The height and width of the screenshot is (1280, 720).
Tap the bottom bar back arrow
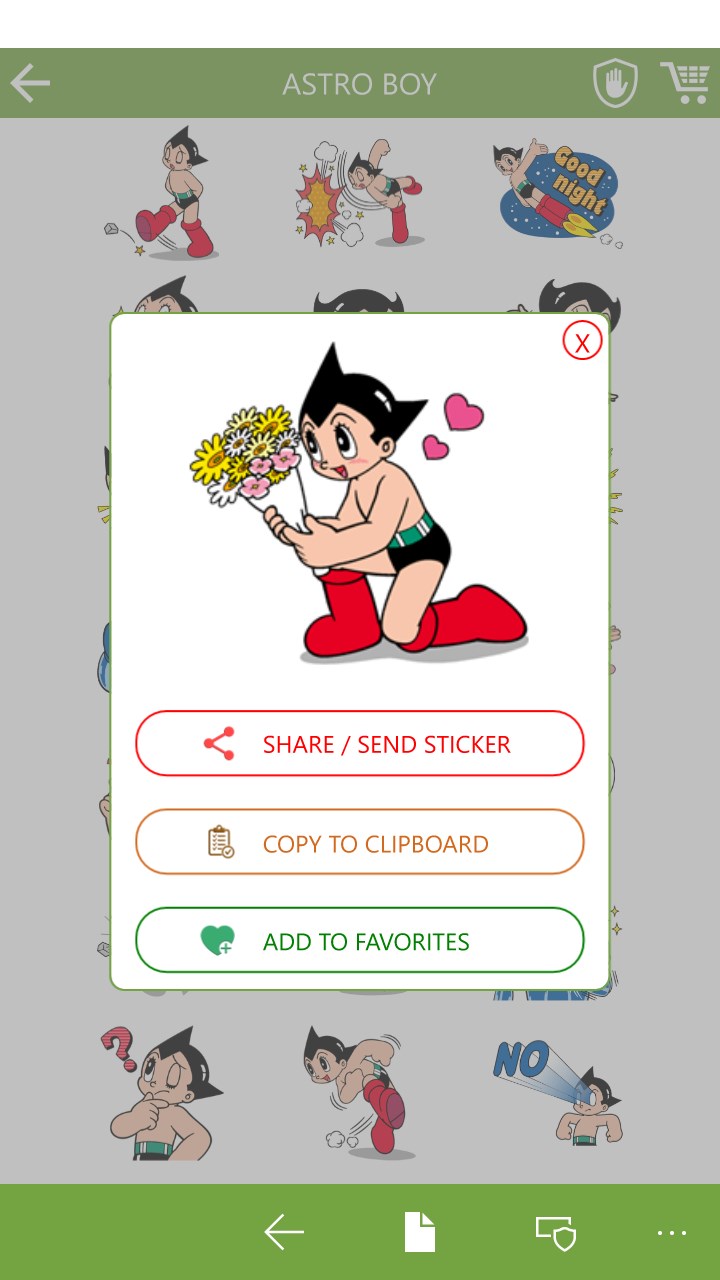pos(284,1232)
